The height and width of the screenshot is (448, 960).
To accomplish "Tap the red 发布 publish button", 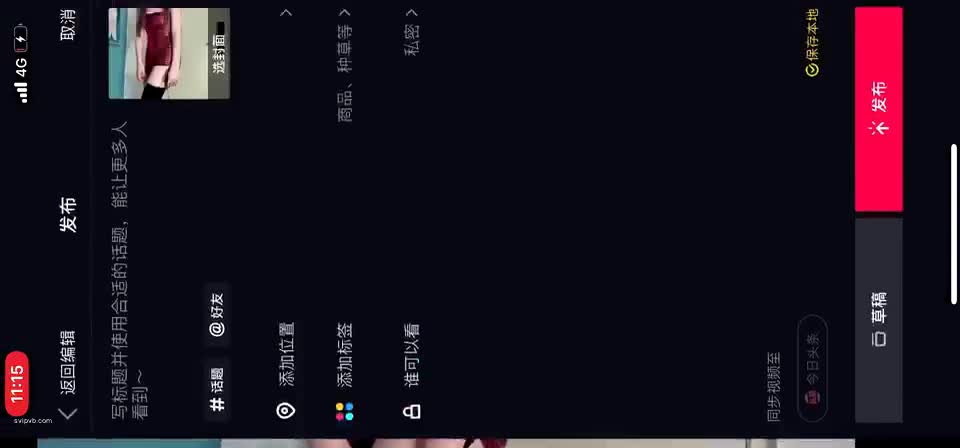I will pos(879,110).
